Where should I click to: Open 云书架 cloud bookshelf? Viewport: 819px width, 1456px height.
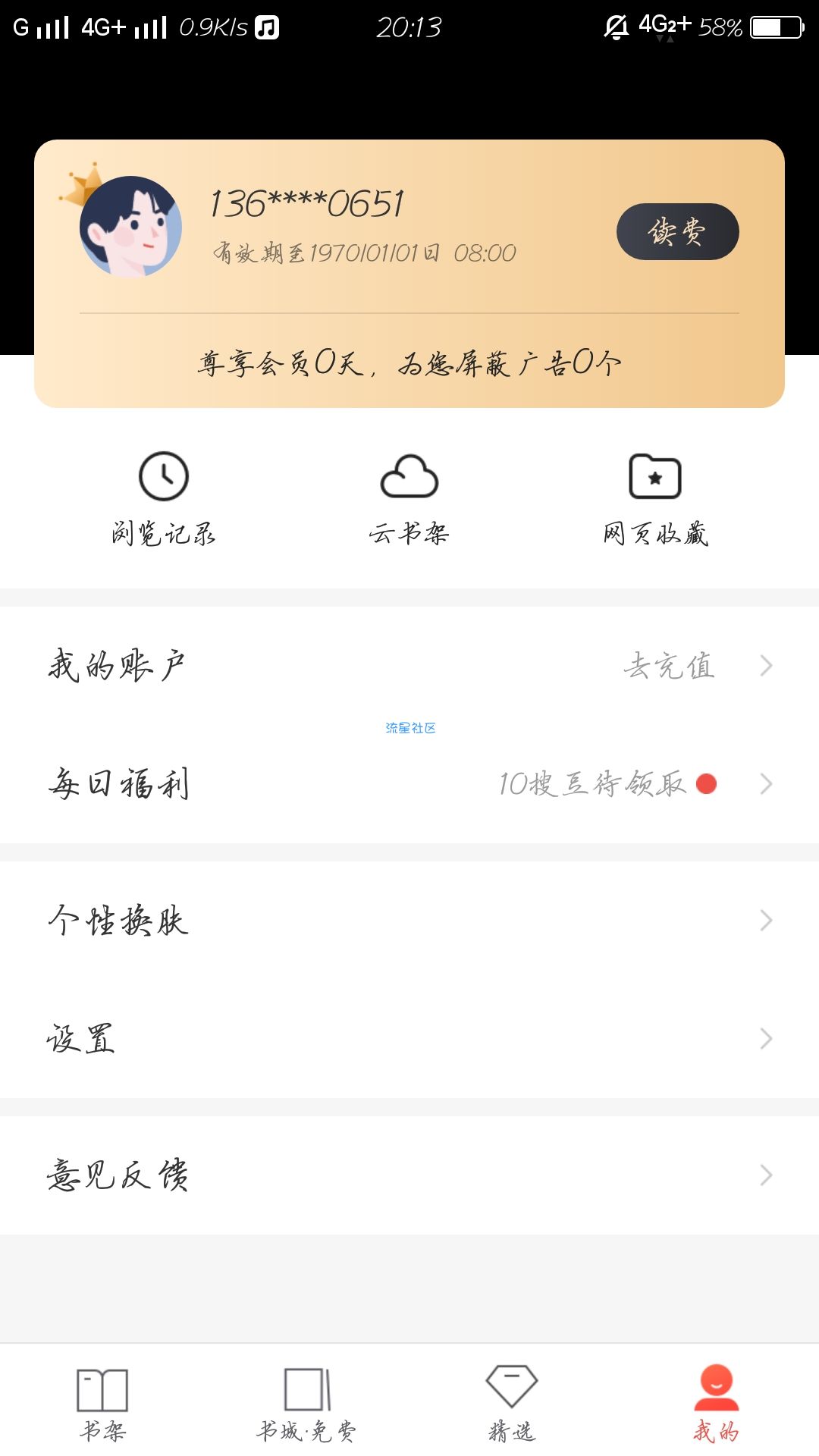tap(409, 499)
